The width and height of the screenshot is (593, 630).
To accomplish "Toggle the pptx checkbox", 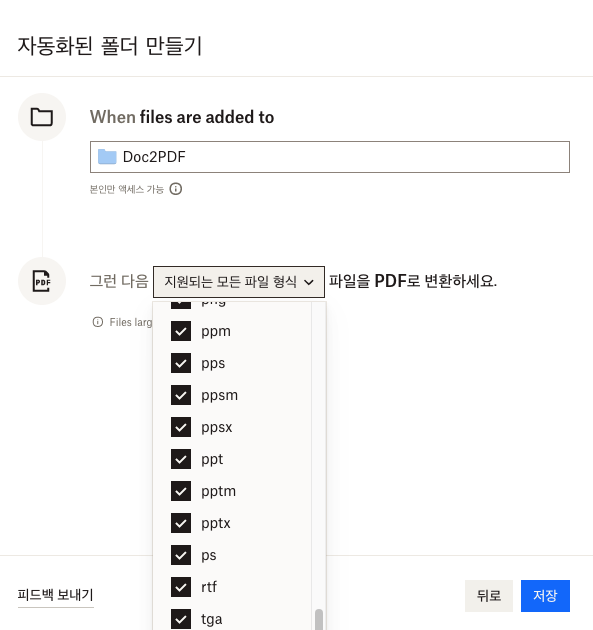I will (x=181, y=523).
